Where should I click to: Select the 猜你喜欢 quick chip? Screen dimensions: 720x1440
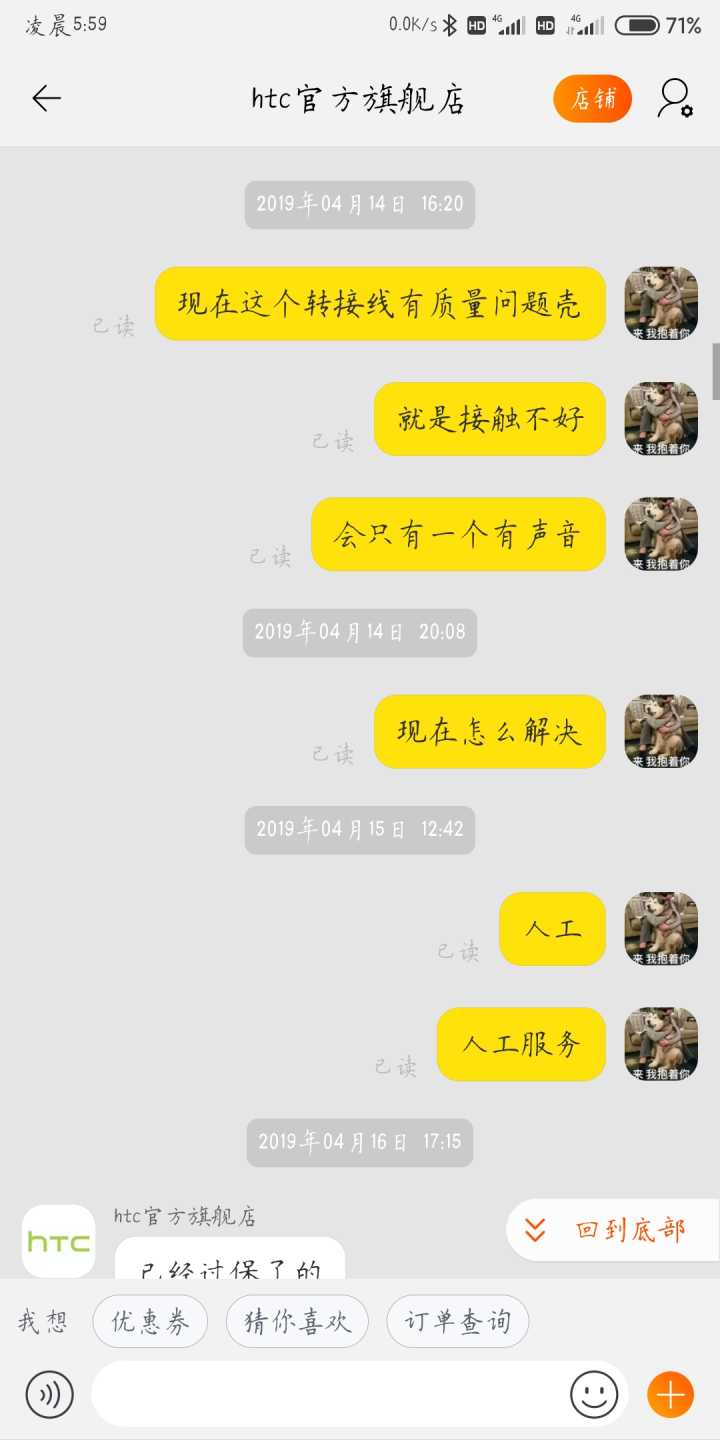(x=297, y=1322)
